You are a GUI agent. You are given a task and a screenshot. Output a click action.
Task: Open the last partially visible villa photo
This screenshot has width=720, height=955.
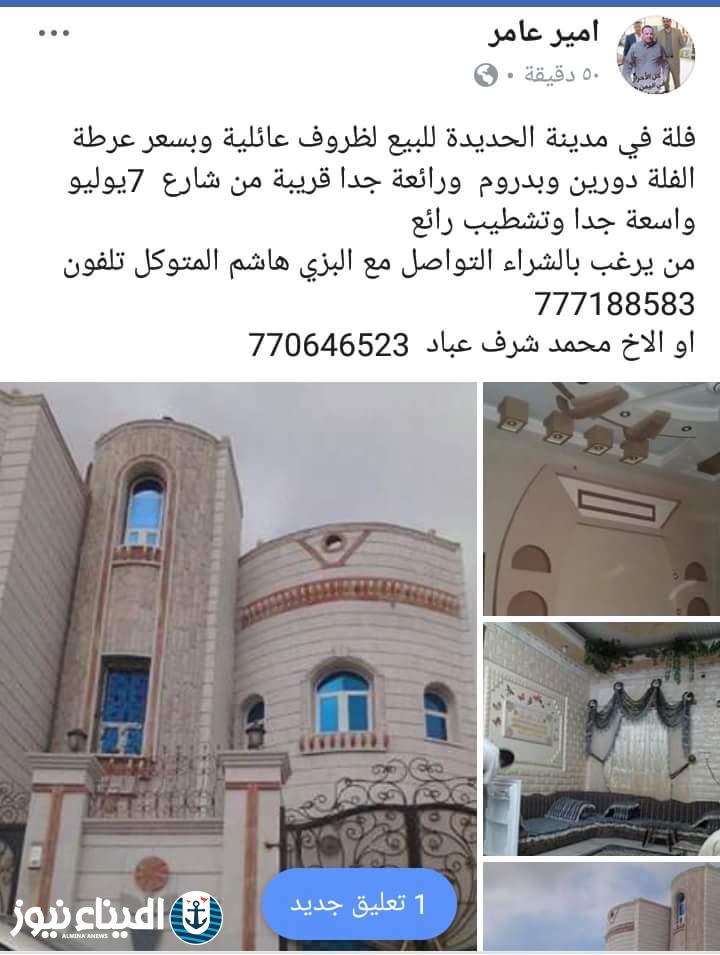pyautogui.click(x=601, y=908)
